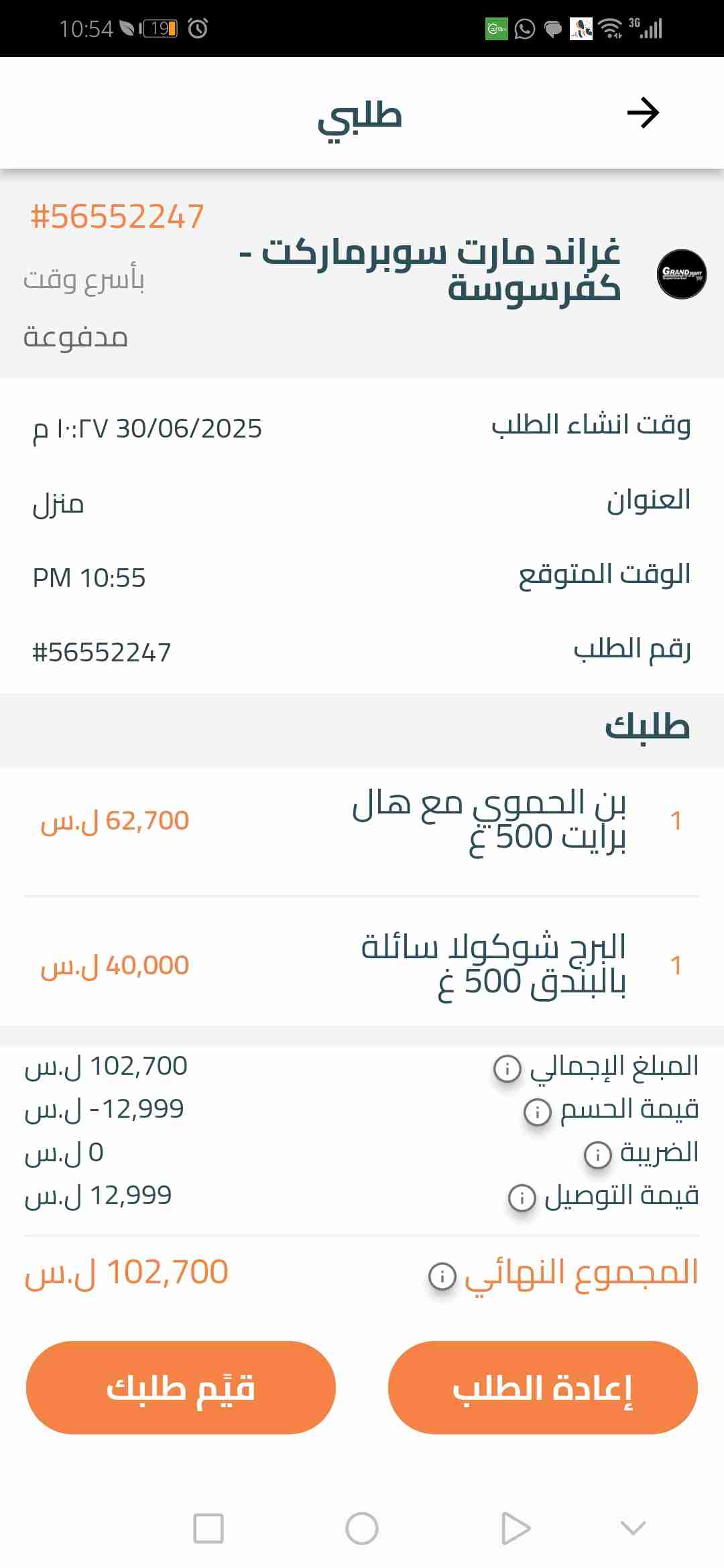Open the info icon beside قيمة الحسم
Viewport: 724px width, 1568px height.
[538, 1111]
